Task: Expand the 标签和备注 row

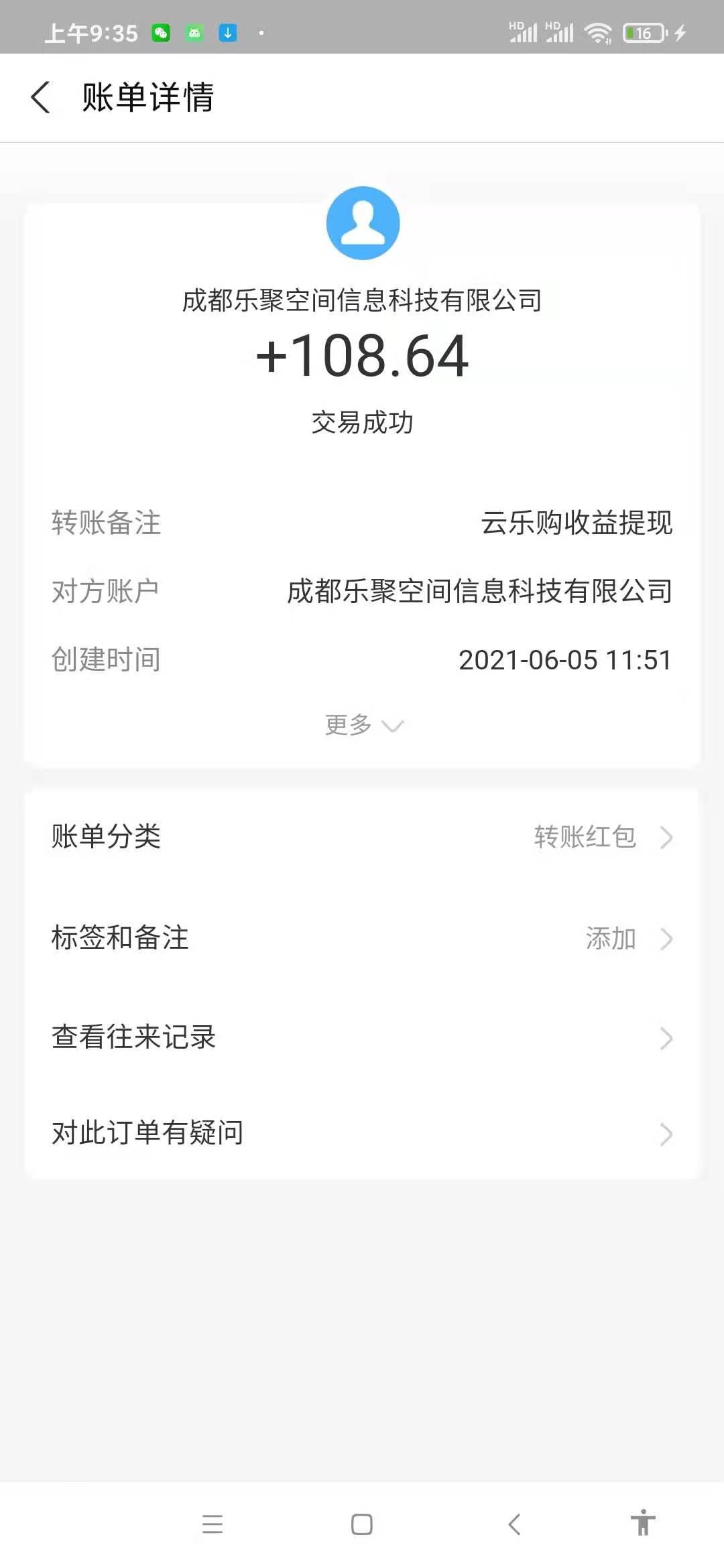Action: pyautogui.click(x=666, y=939)
